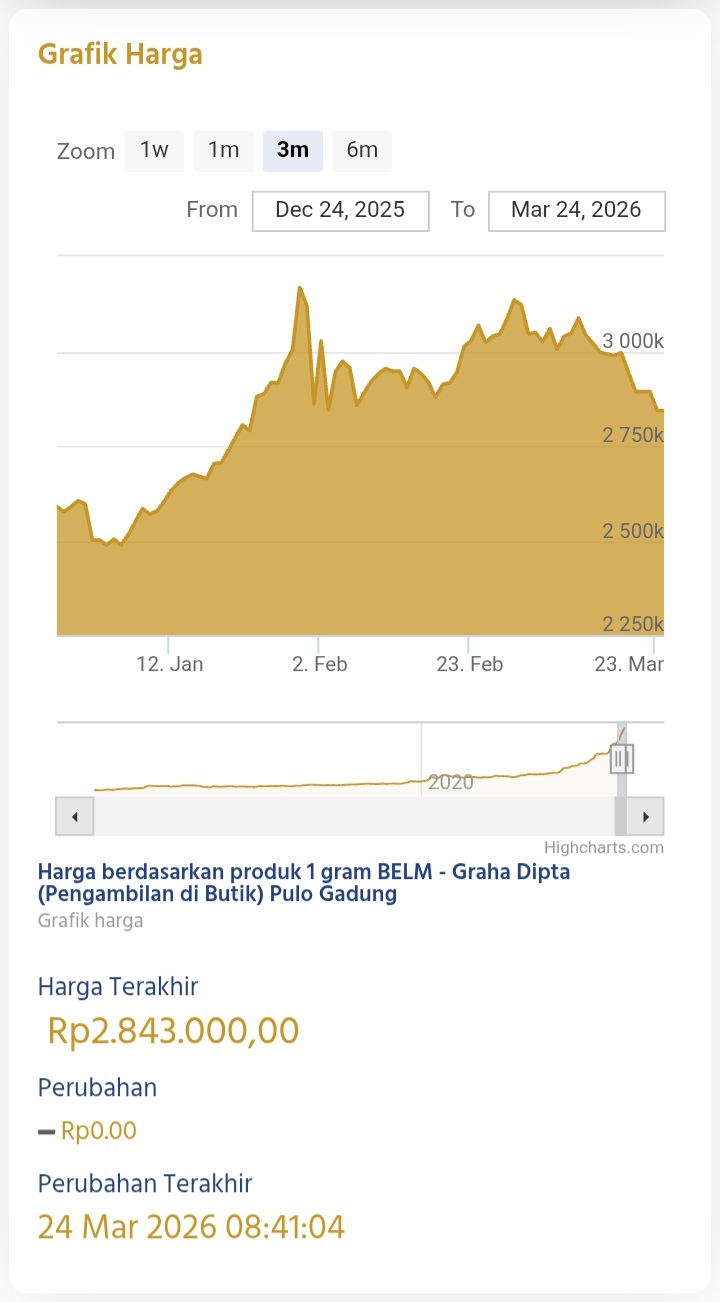Image resolution: width=720 pixels, height=1302 pixels.
Task: Set chart zoom to 6m
Action: (x=362, y=151)
